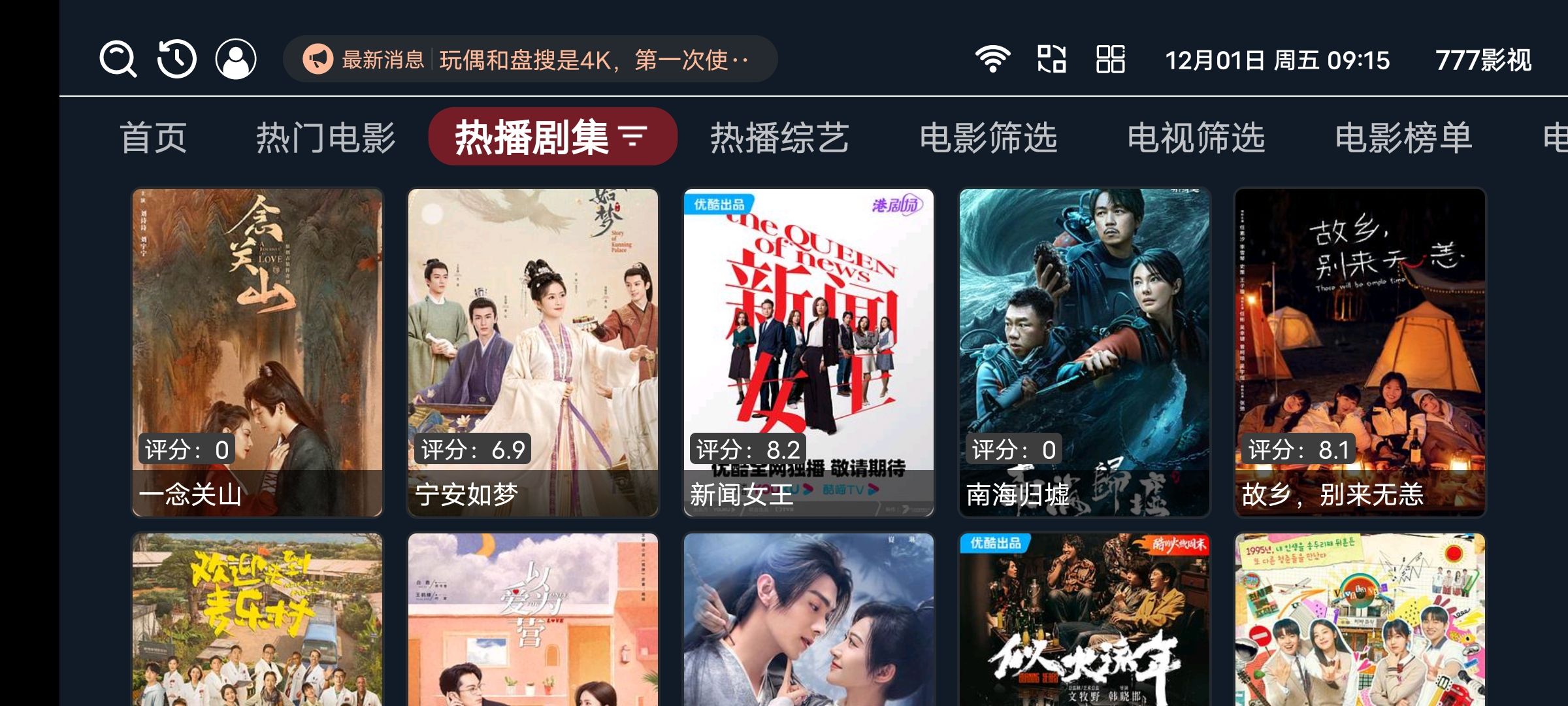
Task: Open the drama 一念关山
Action: pyautogui.click(x=257, y=352)
